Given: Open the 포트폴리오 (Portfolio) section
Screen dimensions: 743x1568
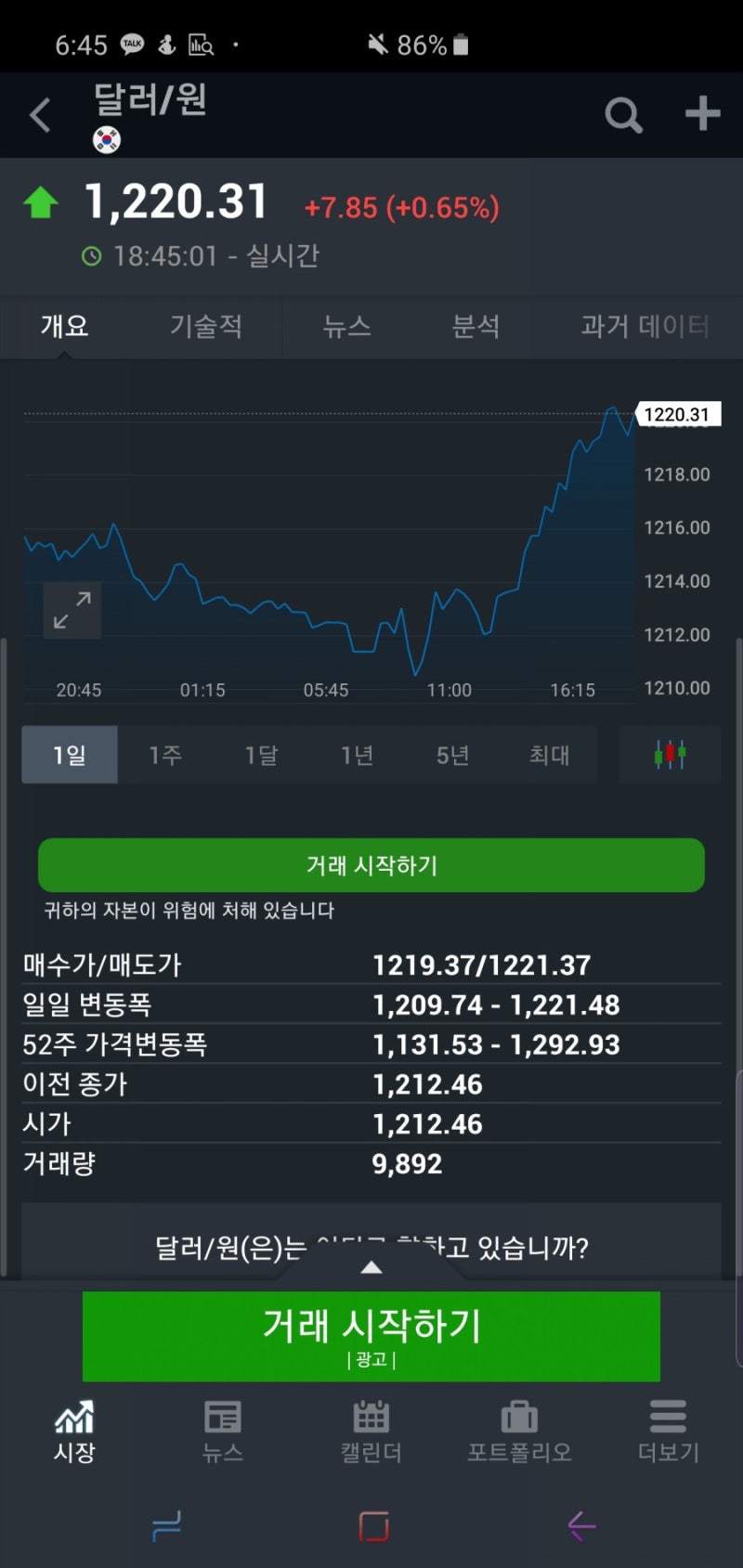Looking at the screenshot, I should 519,1430.
